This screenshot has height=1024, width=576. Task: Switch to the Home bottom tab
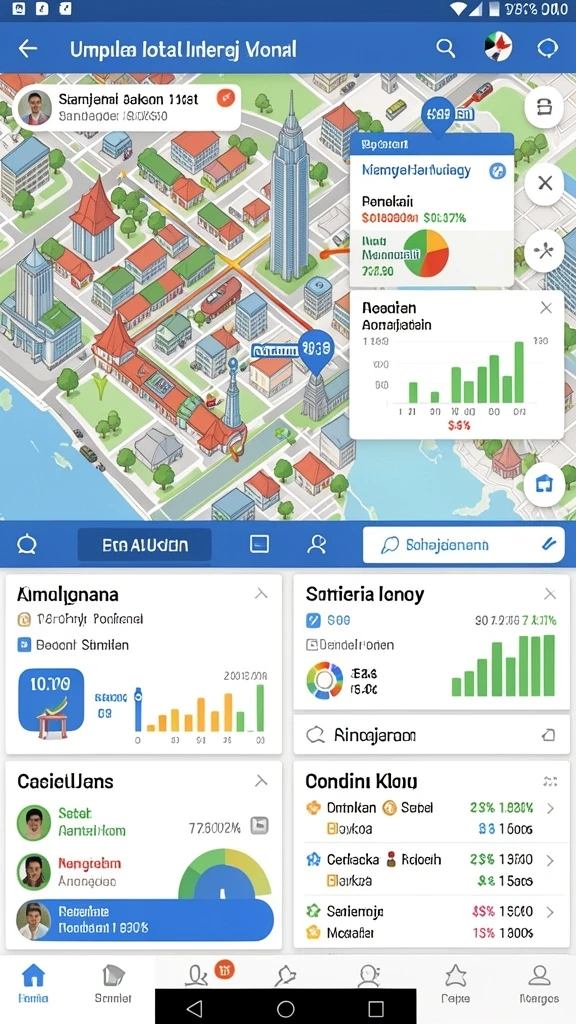coord(33,984)
